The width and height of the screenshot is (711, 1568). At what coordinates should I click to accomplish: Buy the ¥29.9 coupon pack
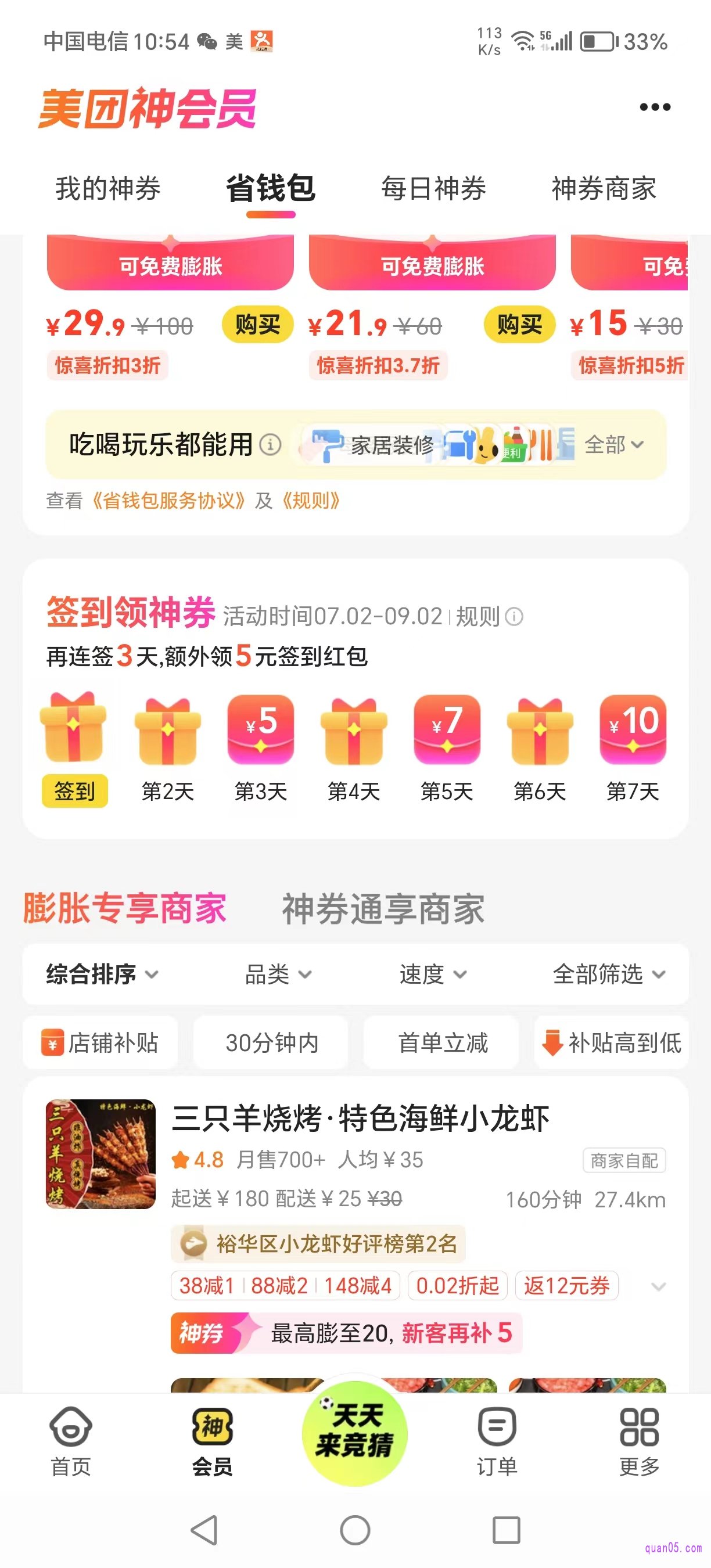click(x=257, y=325)
